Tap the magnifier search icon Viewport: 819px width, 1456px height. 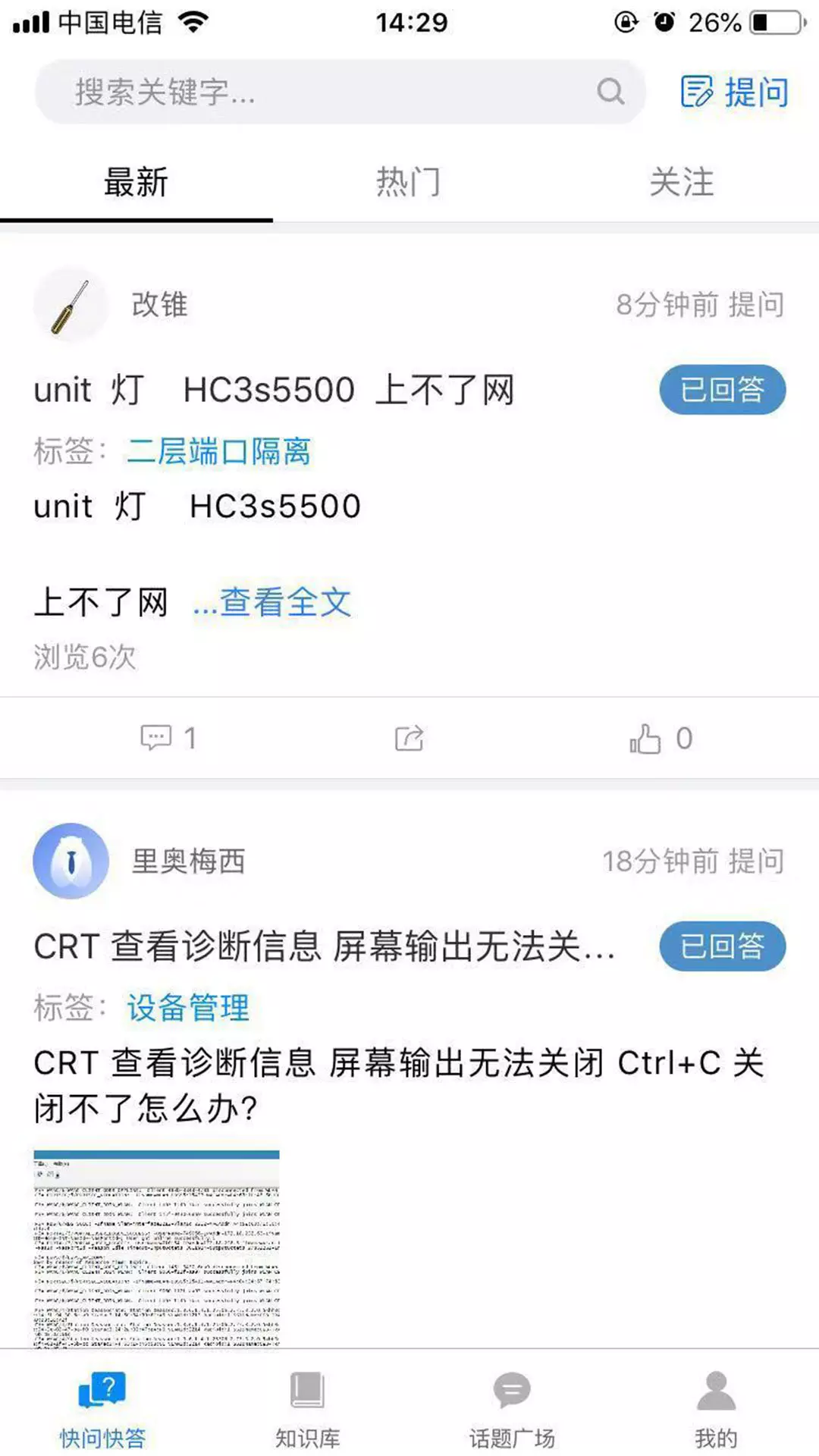tap(610, 92)
